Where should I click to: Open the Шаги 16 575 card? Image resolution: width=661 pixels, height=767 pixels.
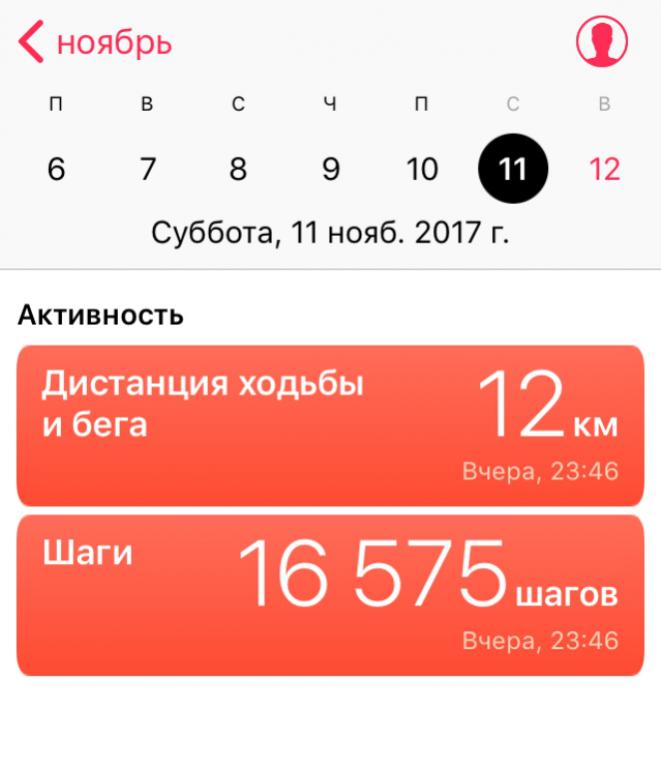(x=330, y=595)
